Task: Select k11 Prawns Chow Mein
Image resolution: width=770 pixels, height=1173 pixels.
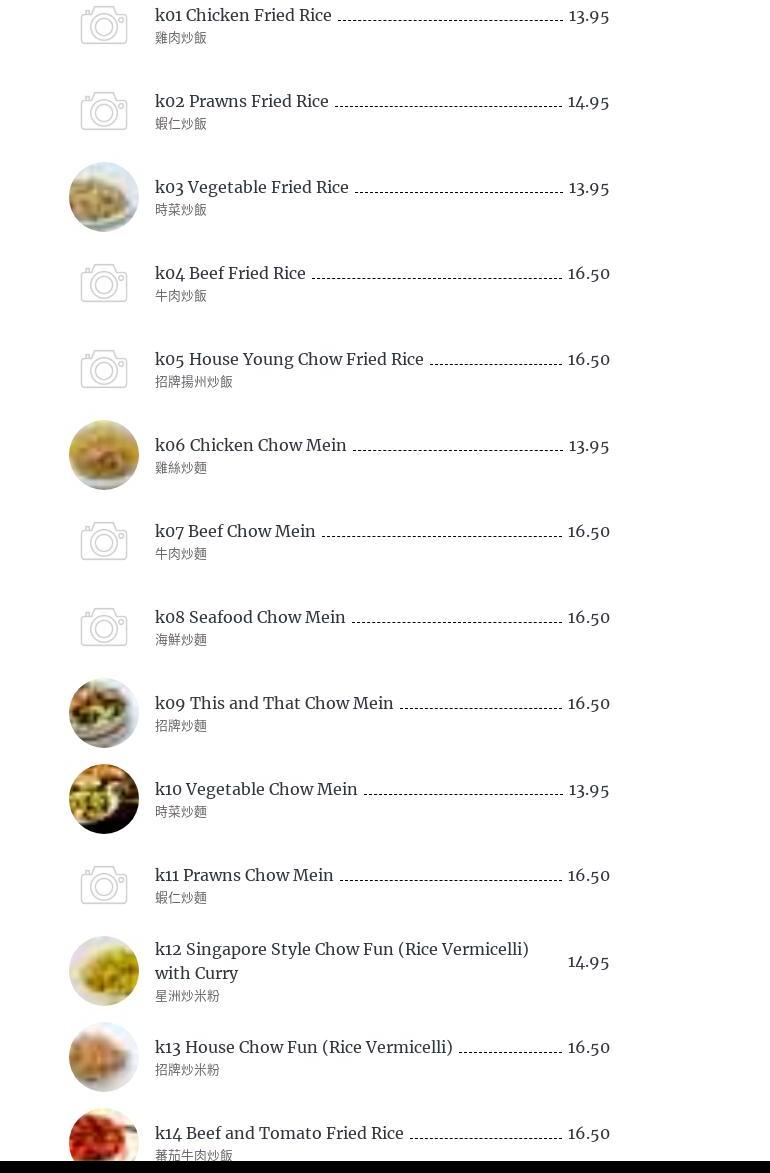Action: (x=244, y=876)
